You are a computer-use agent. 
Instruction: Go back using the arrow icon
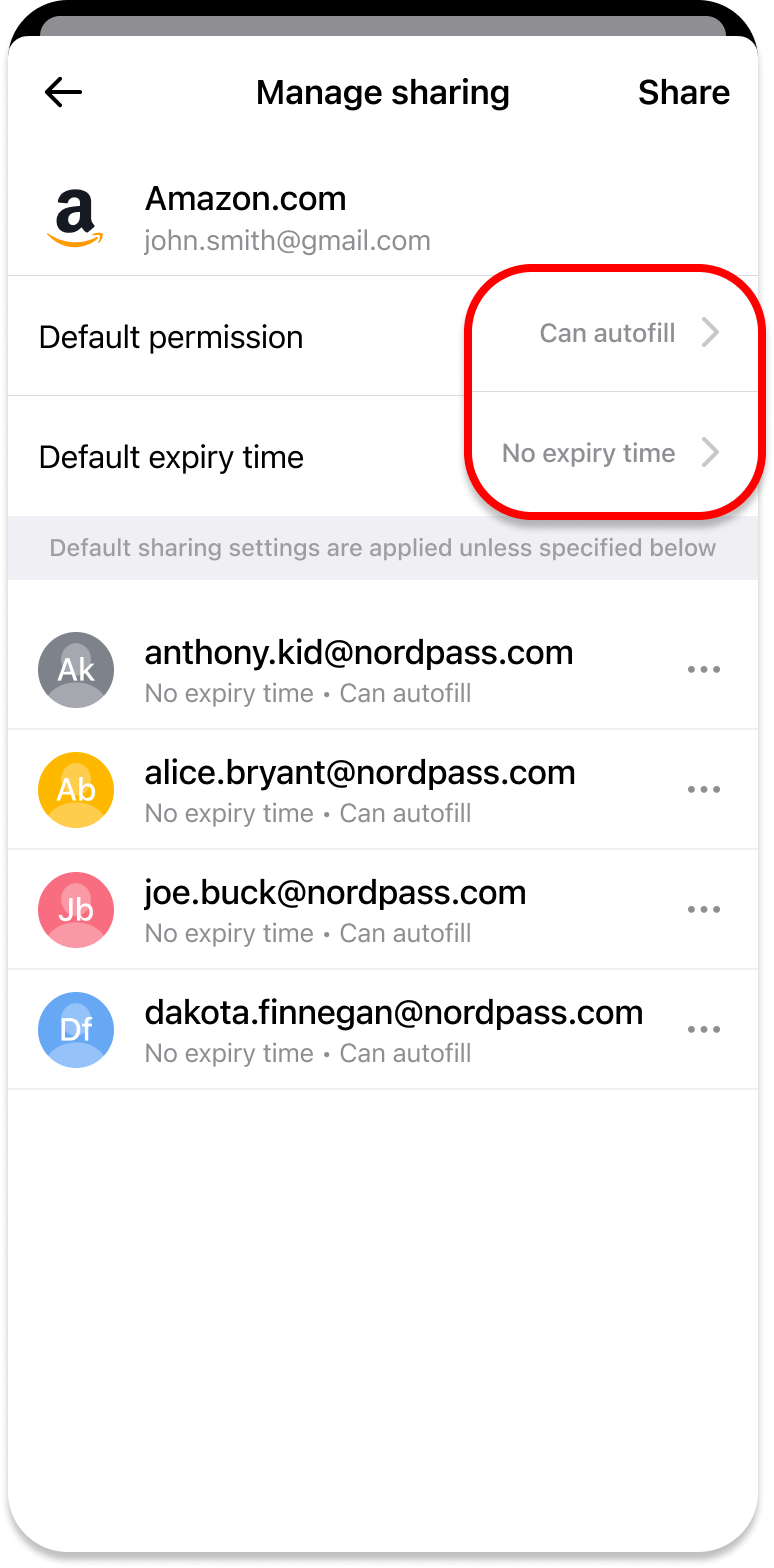point(63,93)
